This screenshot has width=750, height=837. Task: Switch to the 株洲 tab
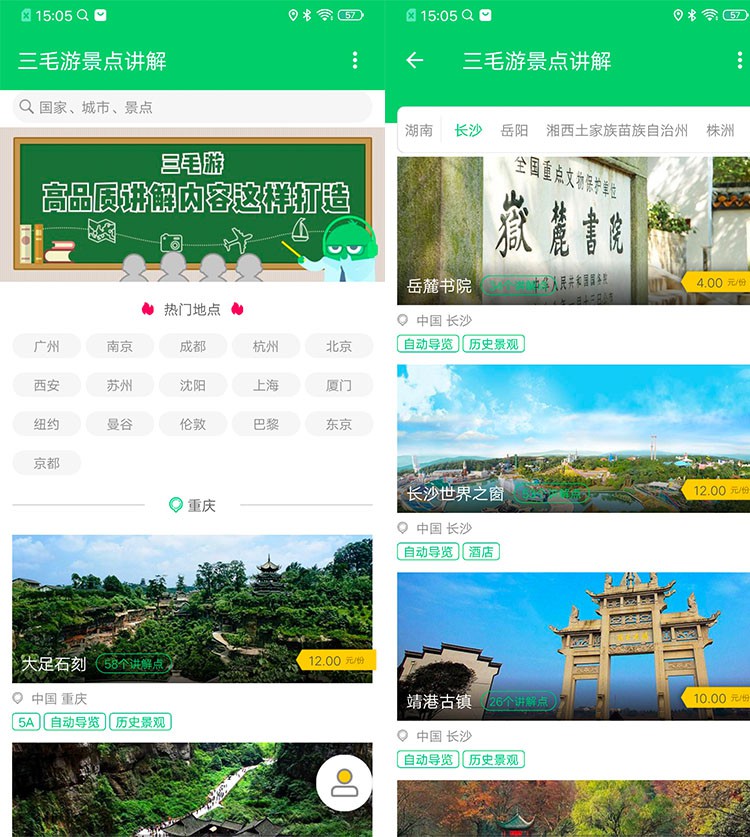720,130
